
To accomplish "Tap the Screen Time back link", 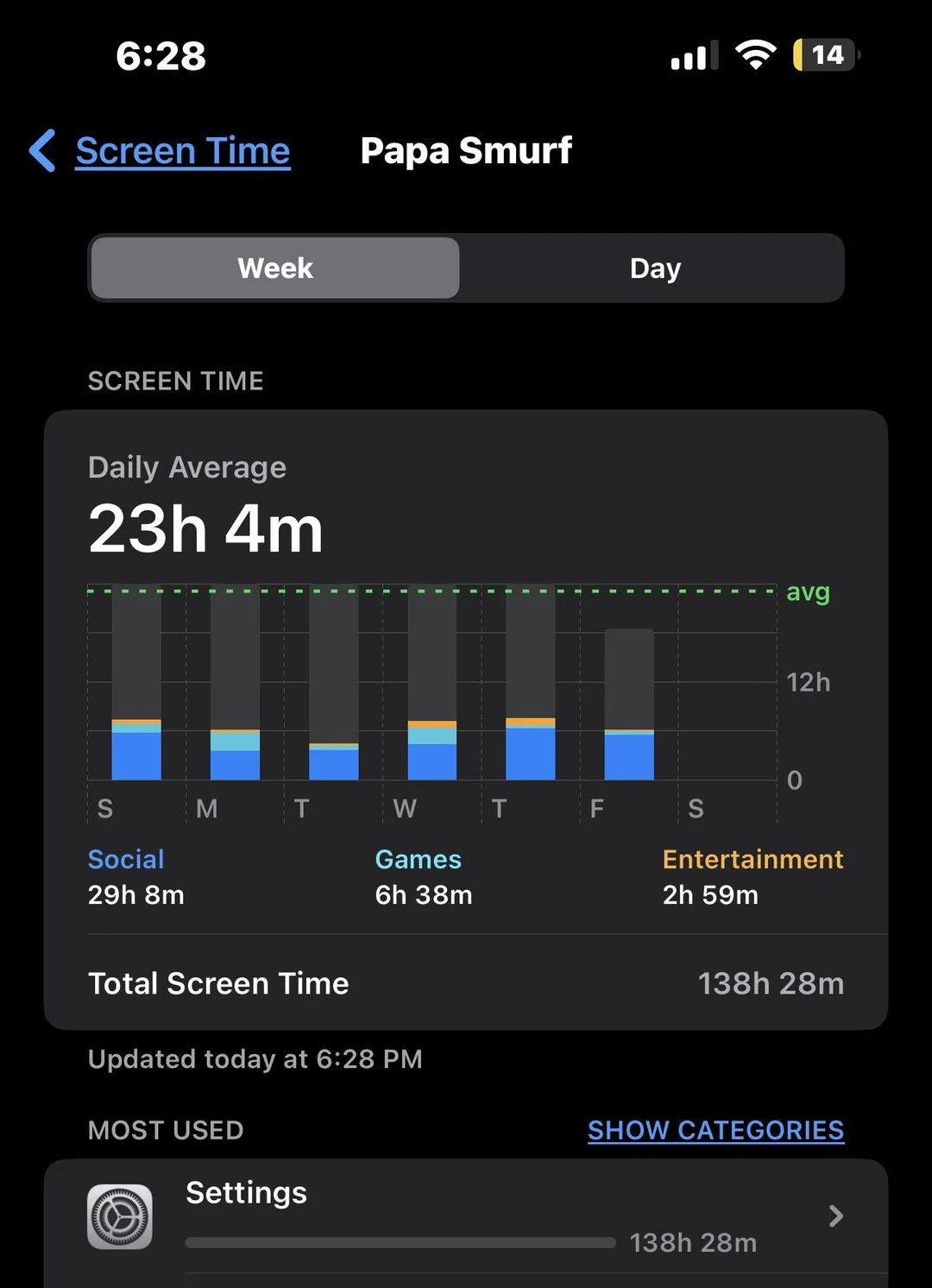I will [x=183, y=150].
